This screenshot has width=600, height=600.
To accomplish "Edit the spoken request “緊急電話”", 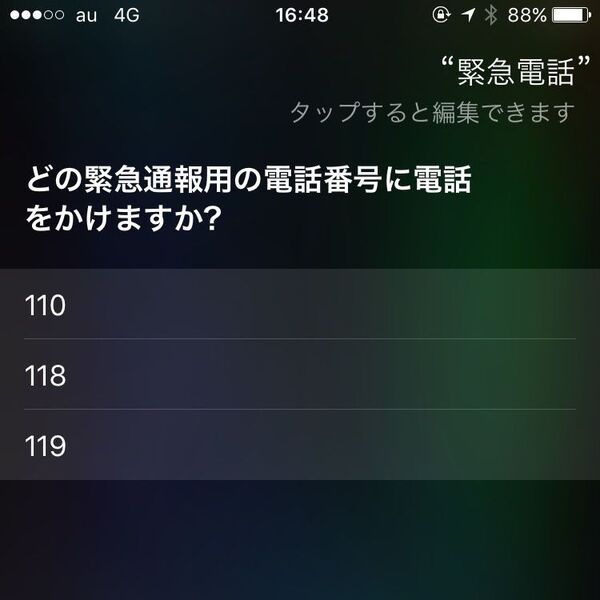I will click(510, 73).
